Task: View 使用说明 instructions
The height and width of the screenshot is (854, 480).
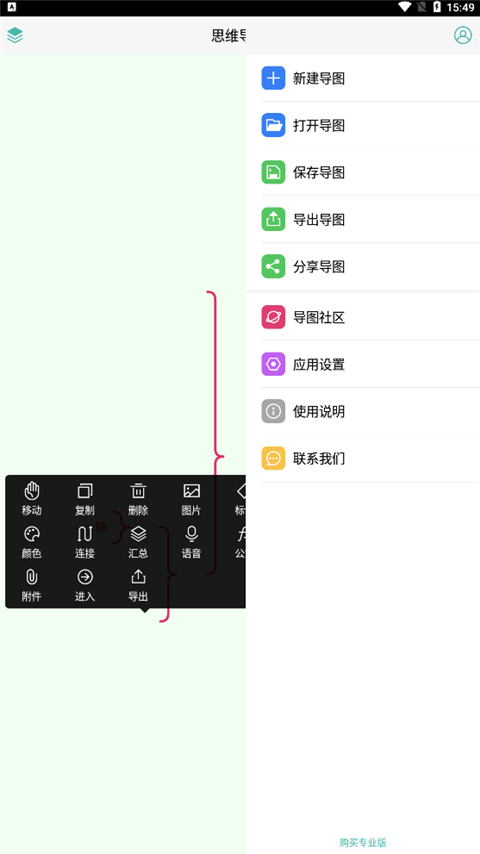Action: pos(370,411)
